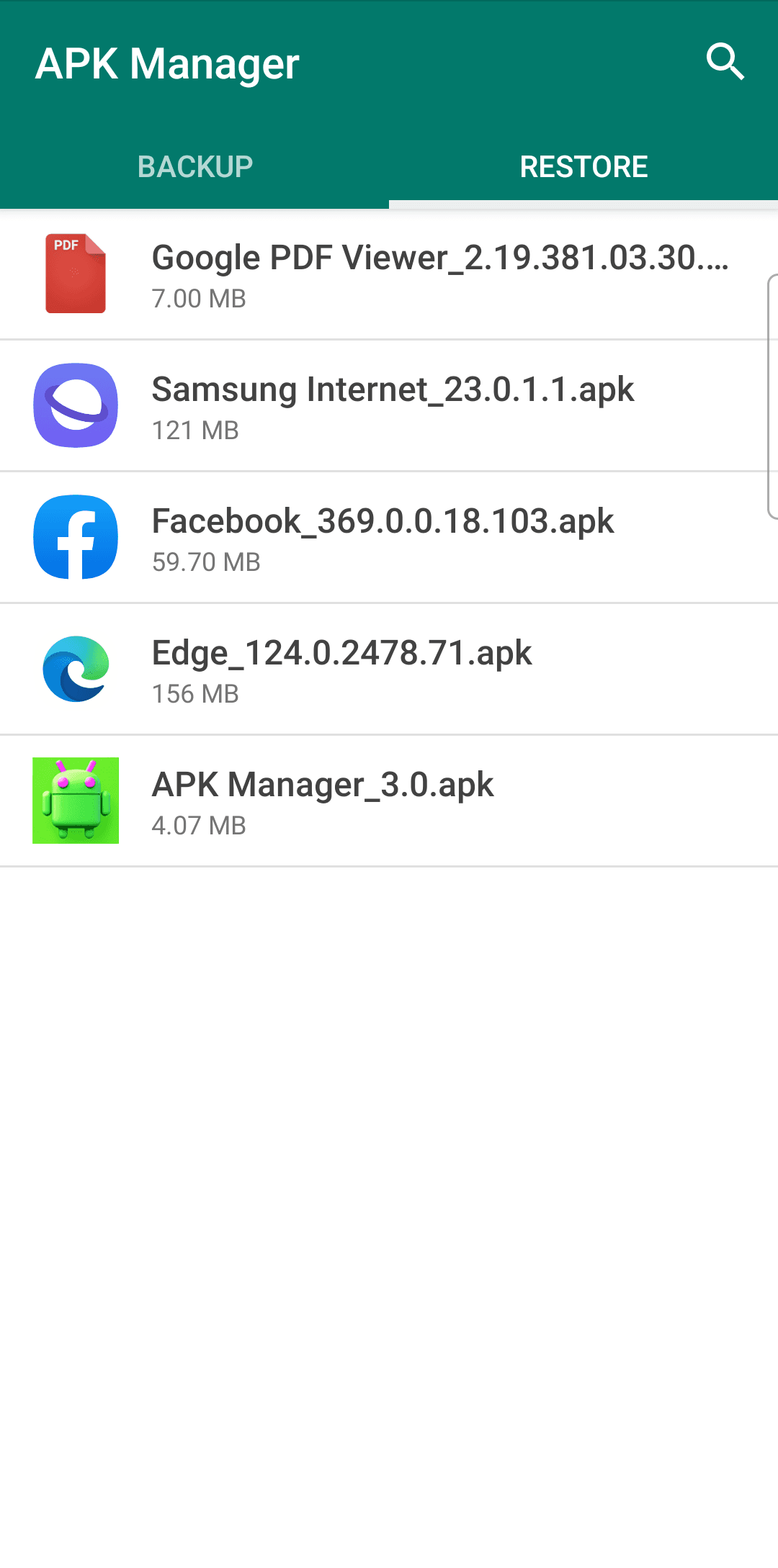Click the green APK Manager robot icon

76,800
